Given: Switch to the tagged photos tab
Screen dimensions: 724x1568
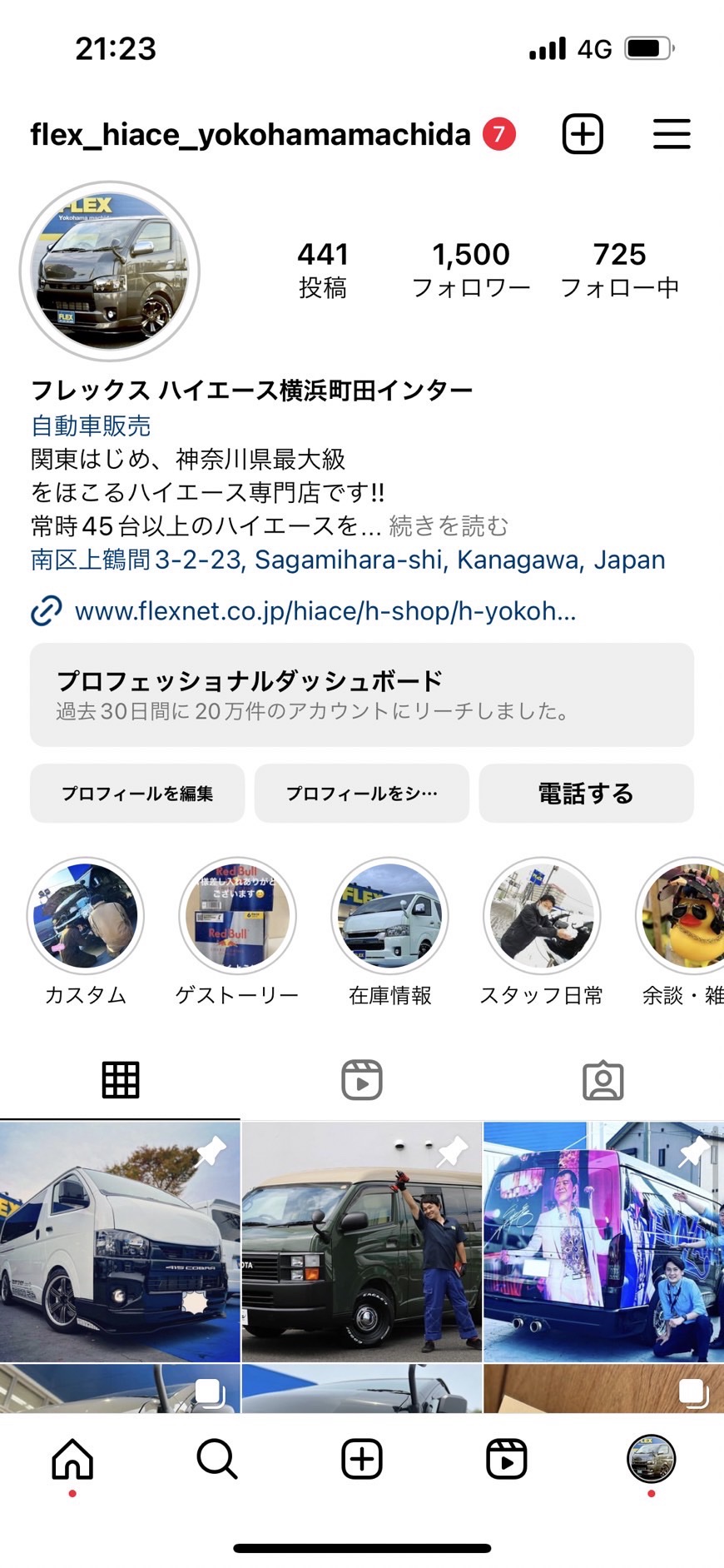Looking at the screenshot, I should [x=603, y=1080].
